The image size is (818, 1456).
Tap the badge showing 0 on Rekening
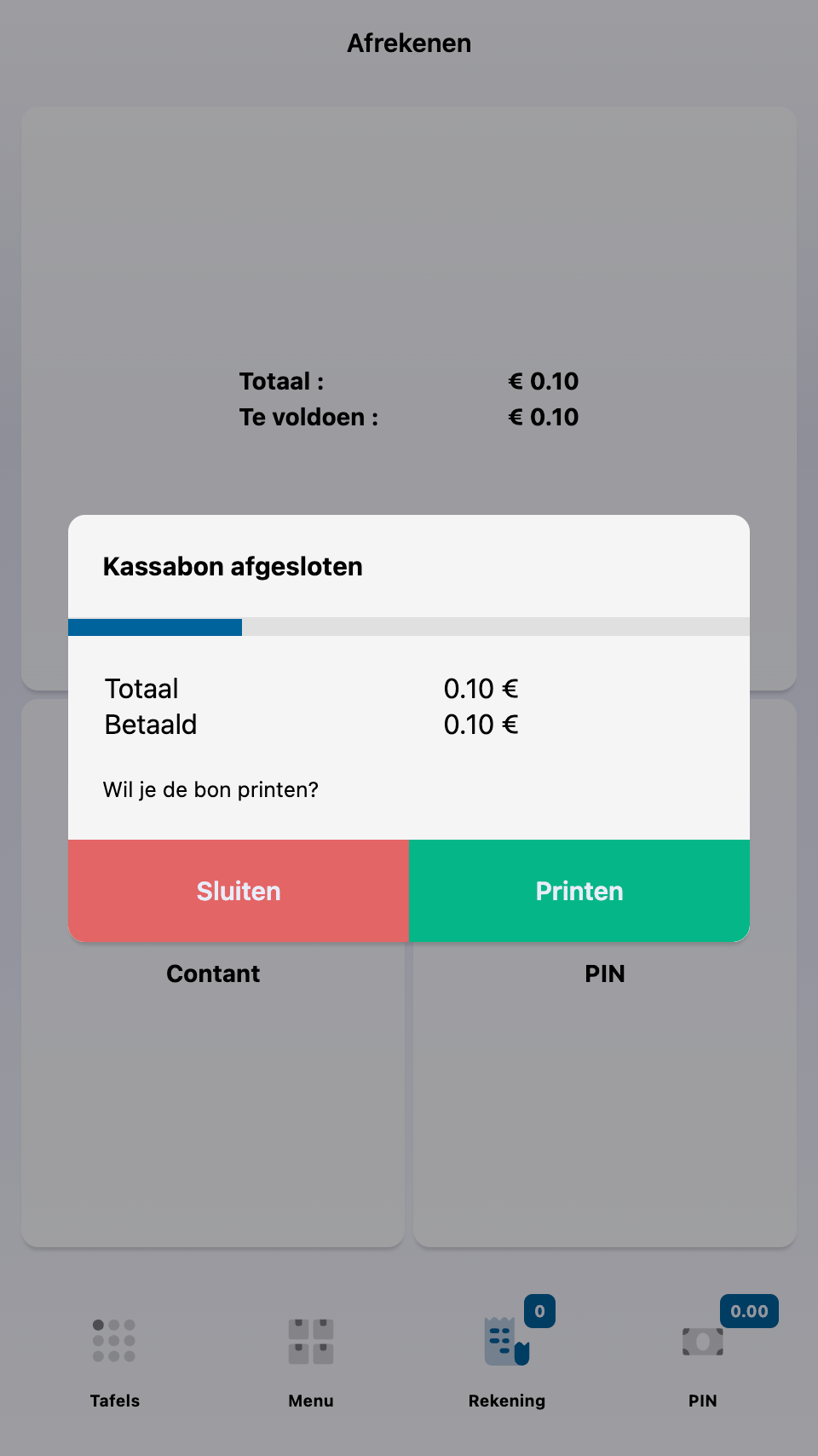[x=539, y=1311]
